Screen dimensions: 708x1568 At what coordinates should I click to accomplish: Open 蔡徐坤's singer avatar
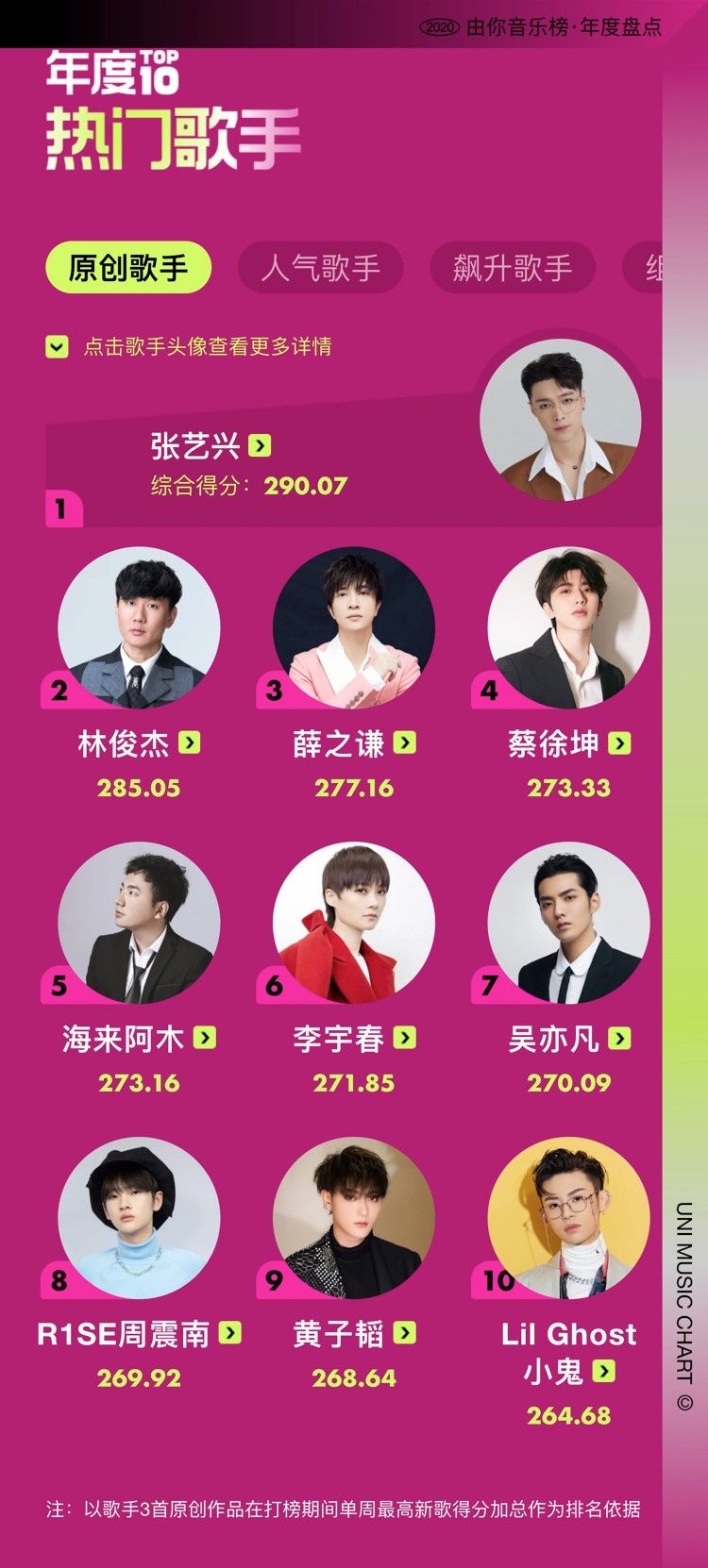(x=569, y=627)
